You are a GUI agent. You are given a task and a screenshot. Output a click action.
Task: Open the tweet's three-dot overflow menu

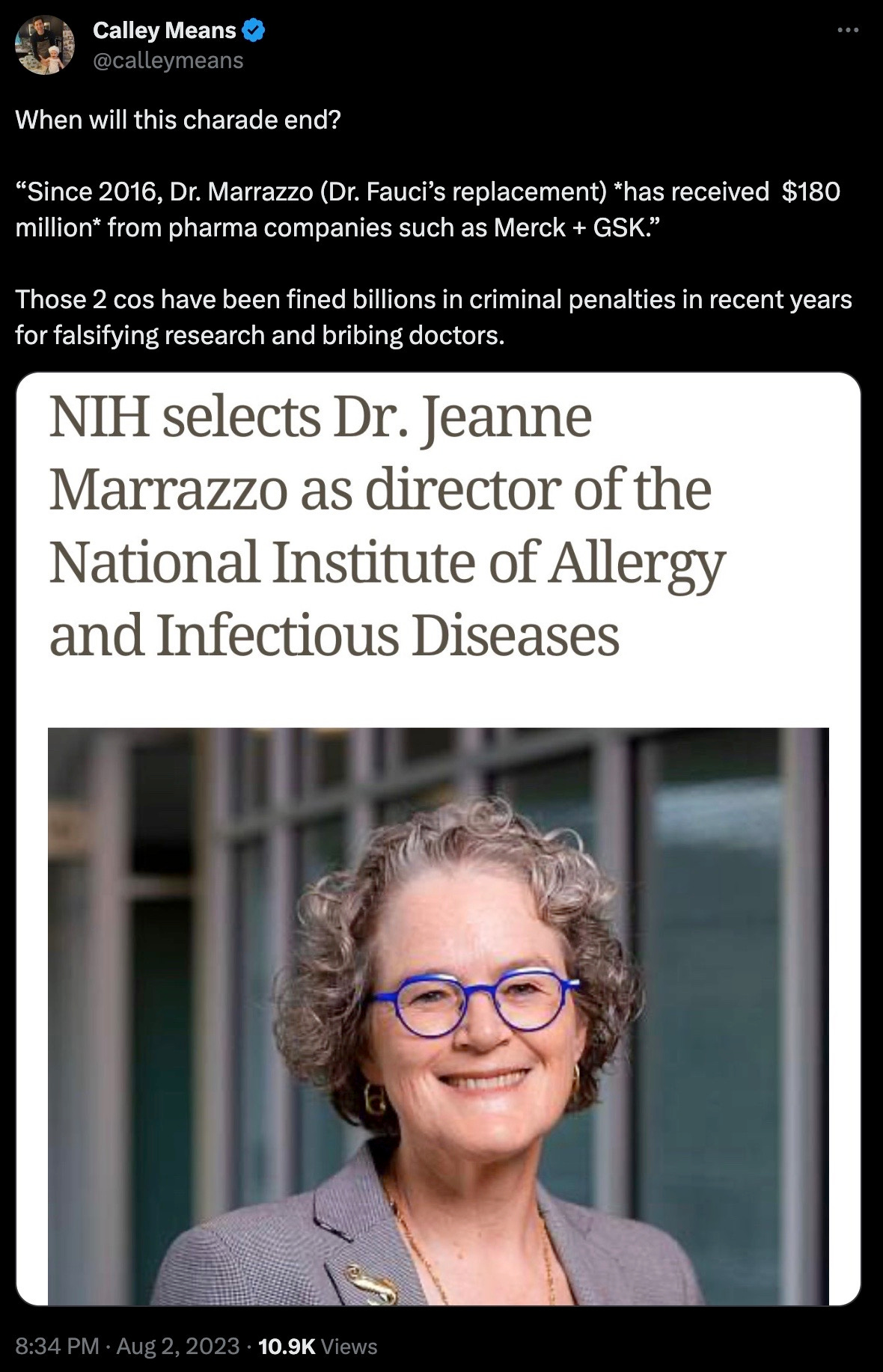846,31
